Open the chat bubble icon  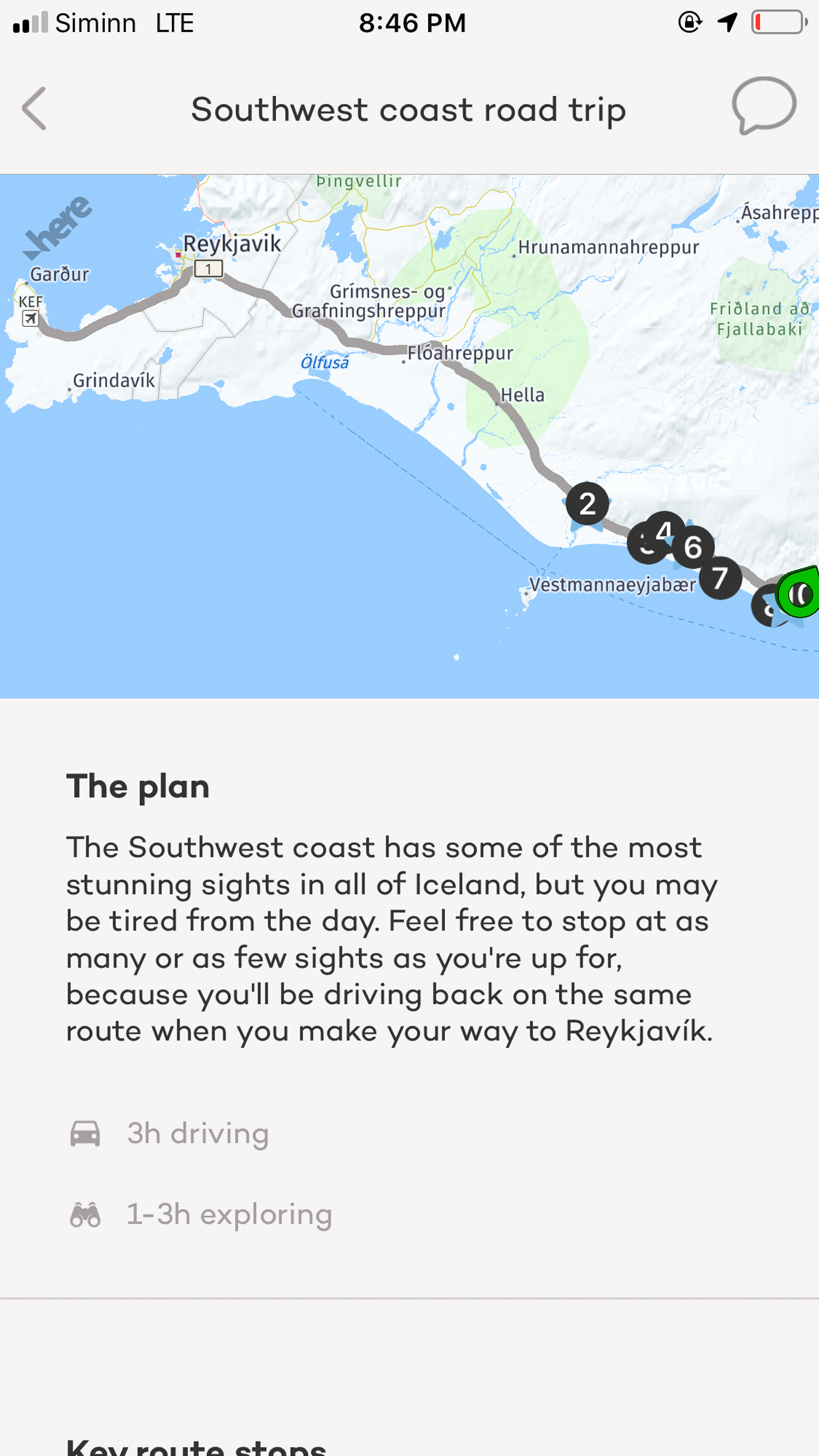(764, 106)
